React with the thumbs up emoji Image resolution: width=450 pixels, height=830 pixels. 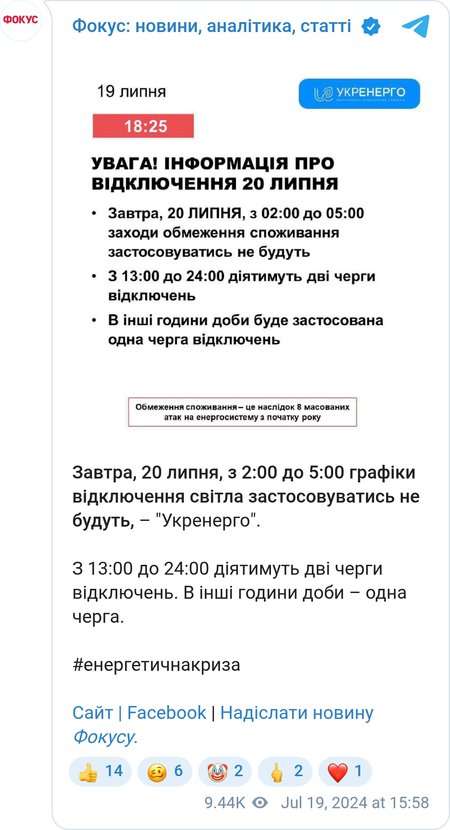(x=101, y=771)
